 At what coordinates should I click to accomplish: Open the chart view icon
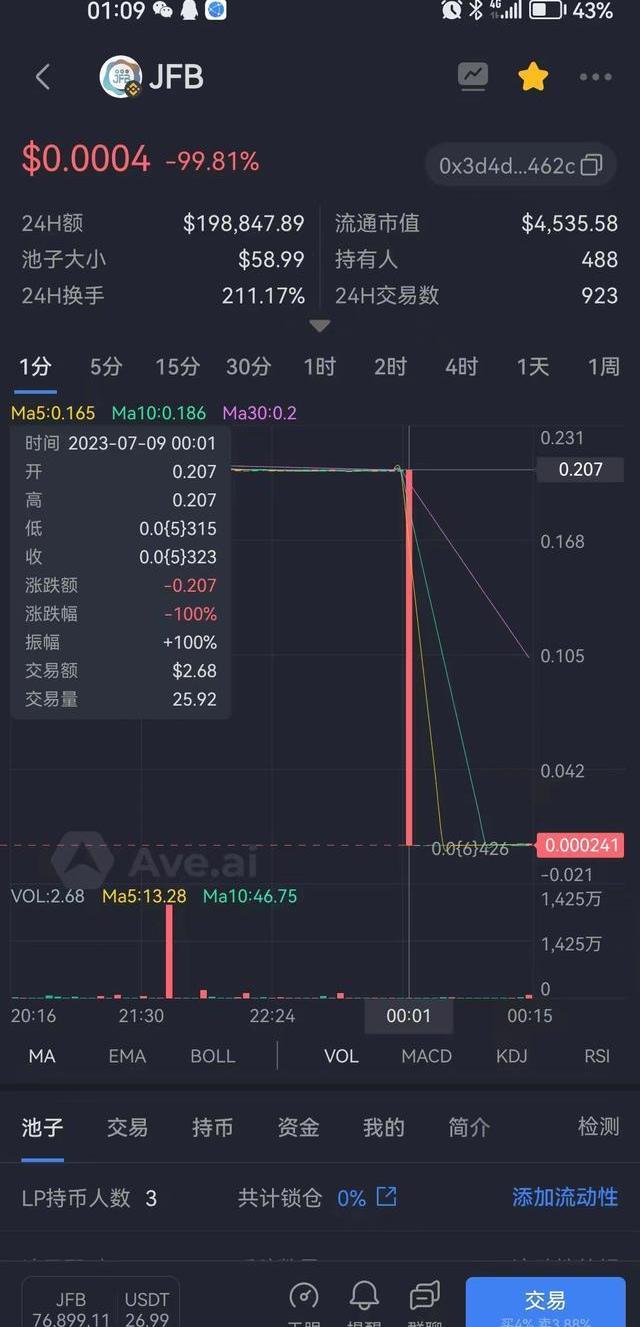tap(472, 76)
